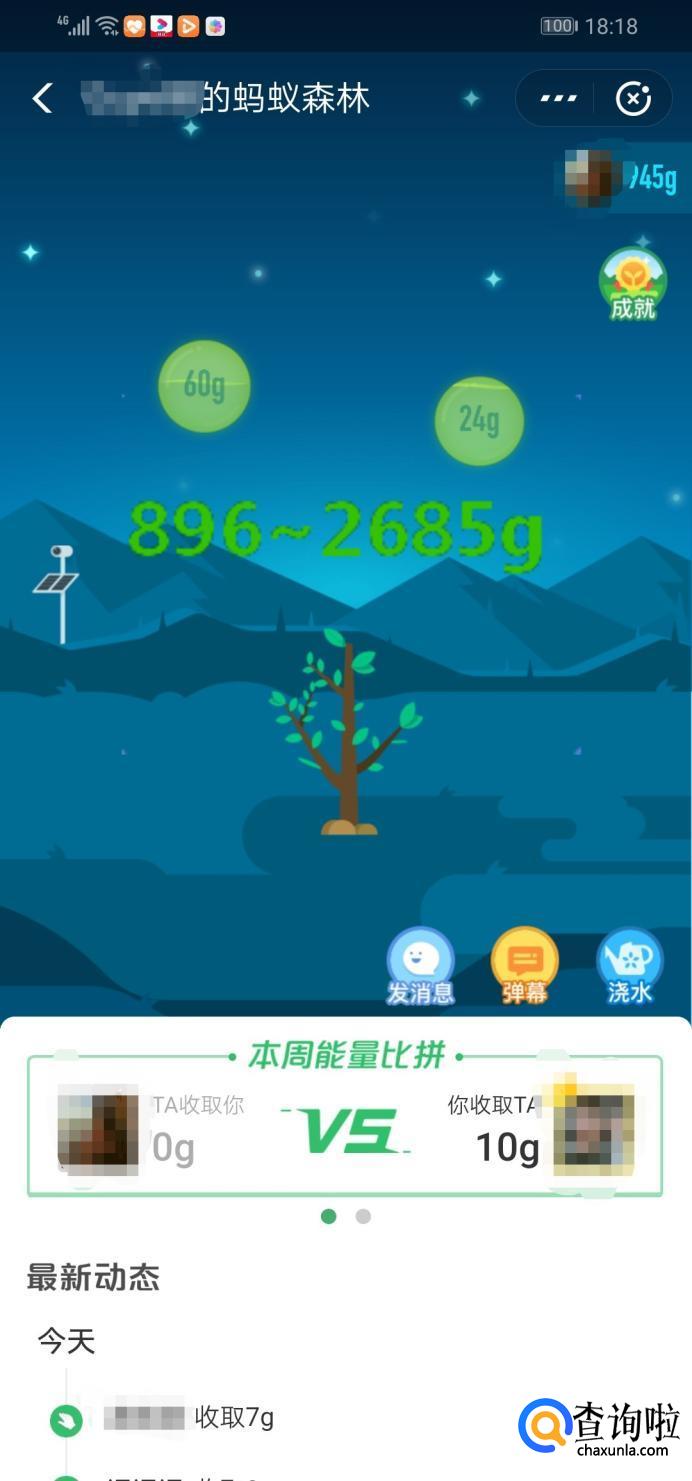
Task: Tap 发消息 to send a message
Action: coord(420,966)
